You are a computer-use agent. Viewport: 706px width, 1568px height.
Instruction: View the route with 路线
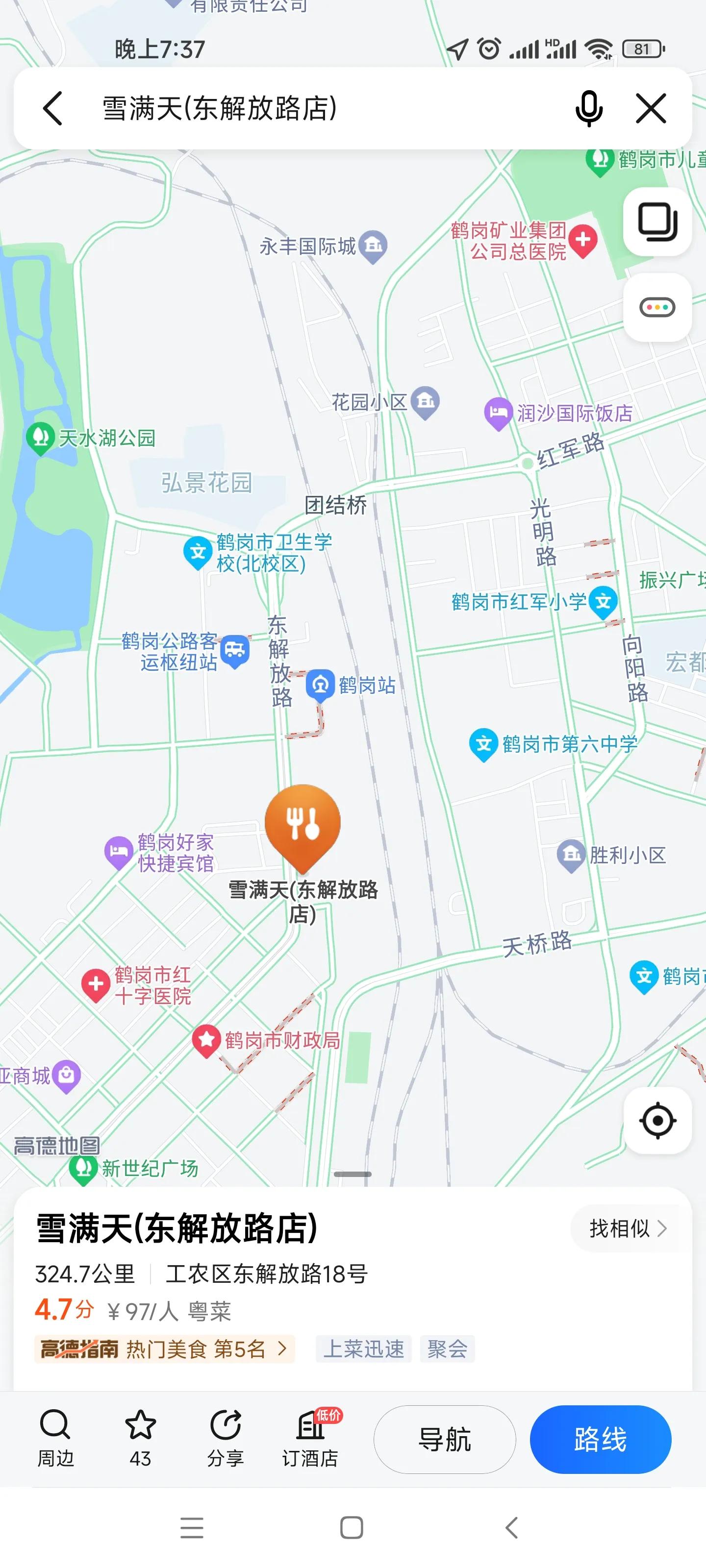click(x=601, y=1440)
